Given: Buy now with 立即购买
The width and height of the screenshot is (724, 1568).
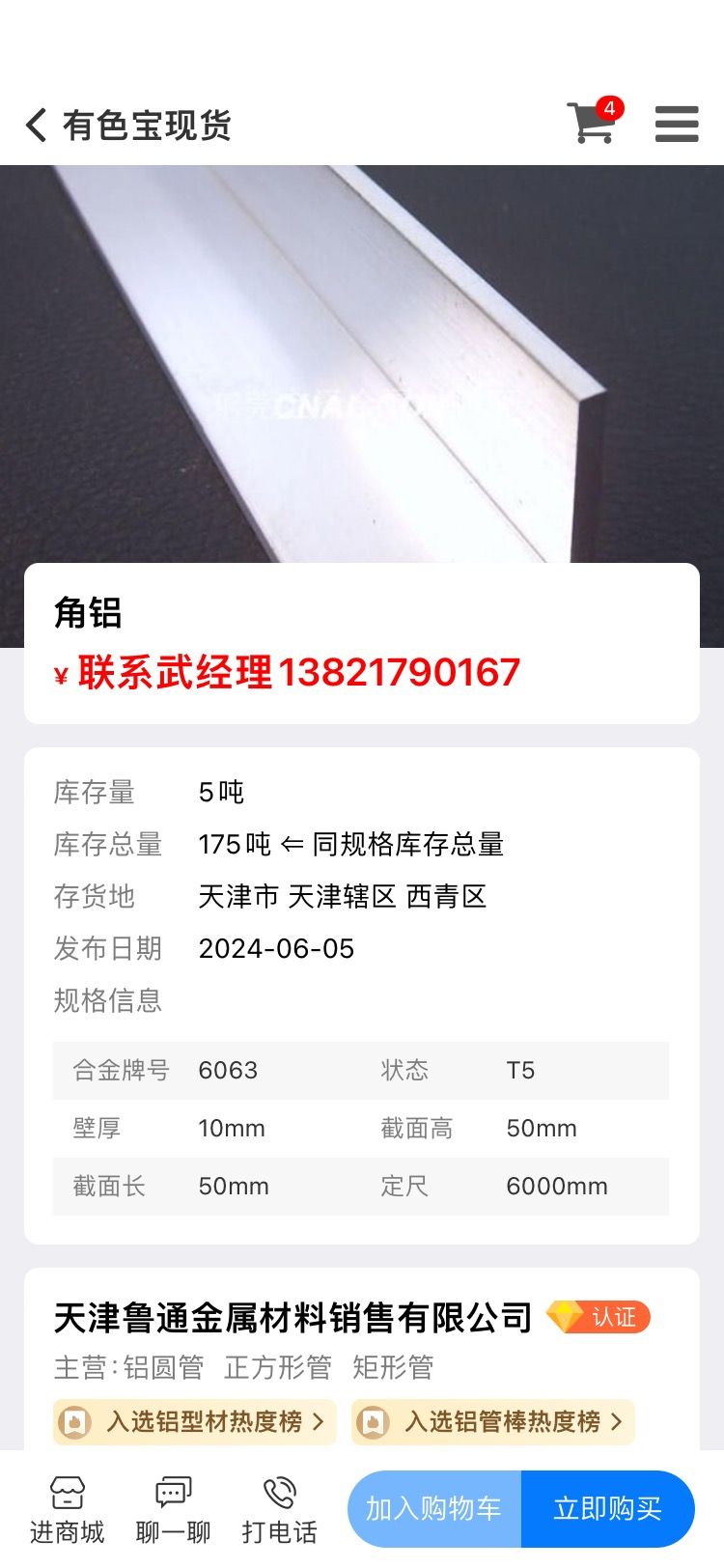Looking at the screenshot, I should [608, 1508].
